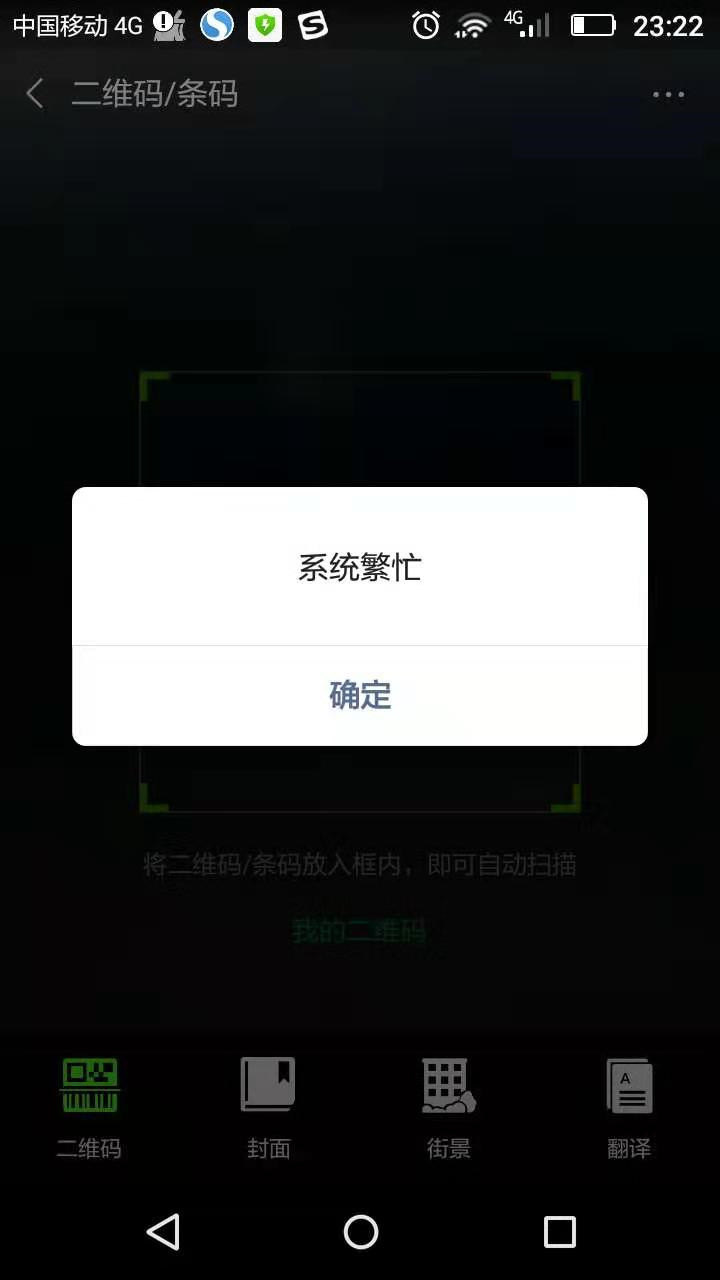Switch to the 封面 scan mode
720x1280 pixels.
coord(268,1107)
